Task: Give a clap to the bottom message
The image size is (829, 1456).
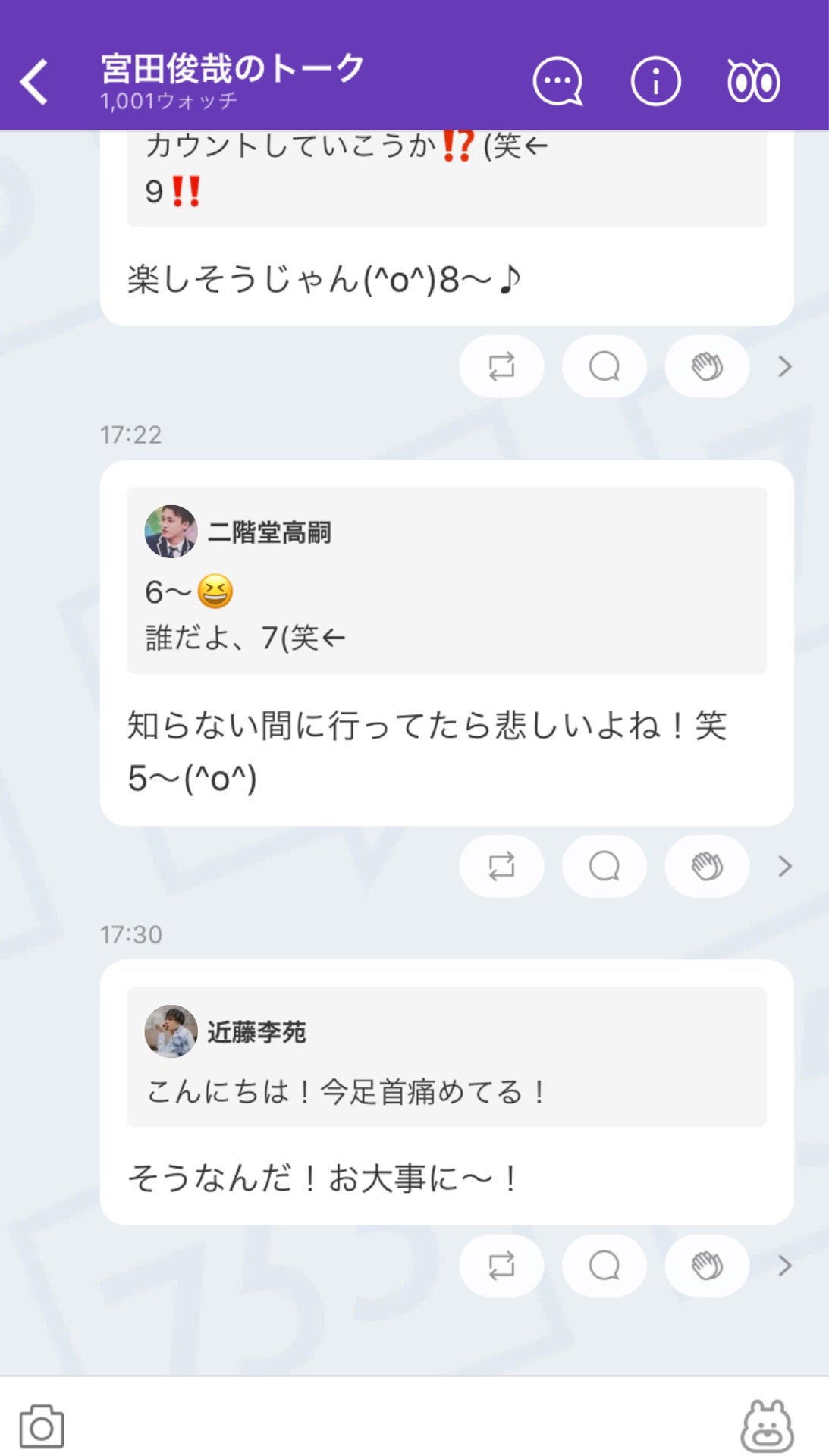Action: pos(705,1266)
